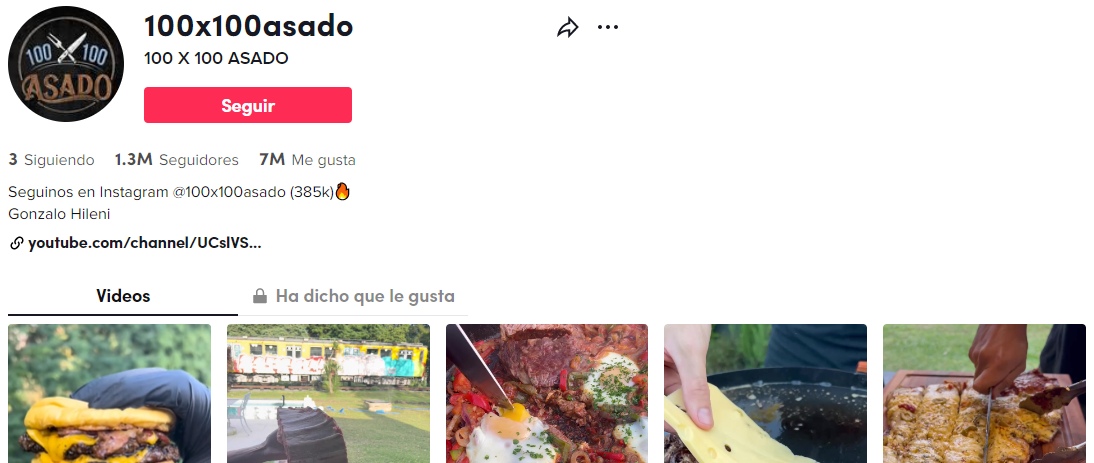Share the 100x100asado profile
Screen dimensions: 1094x463
pyautogui.click(x=568, y=28)
